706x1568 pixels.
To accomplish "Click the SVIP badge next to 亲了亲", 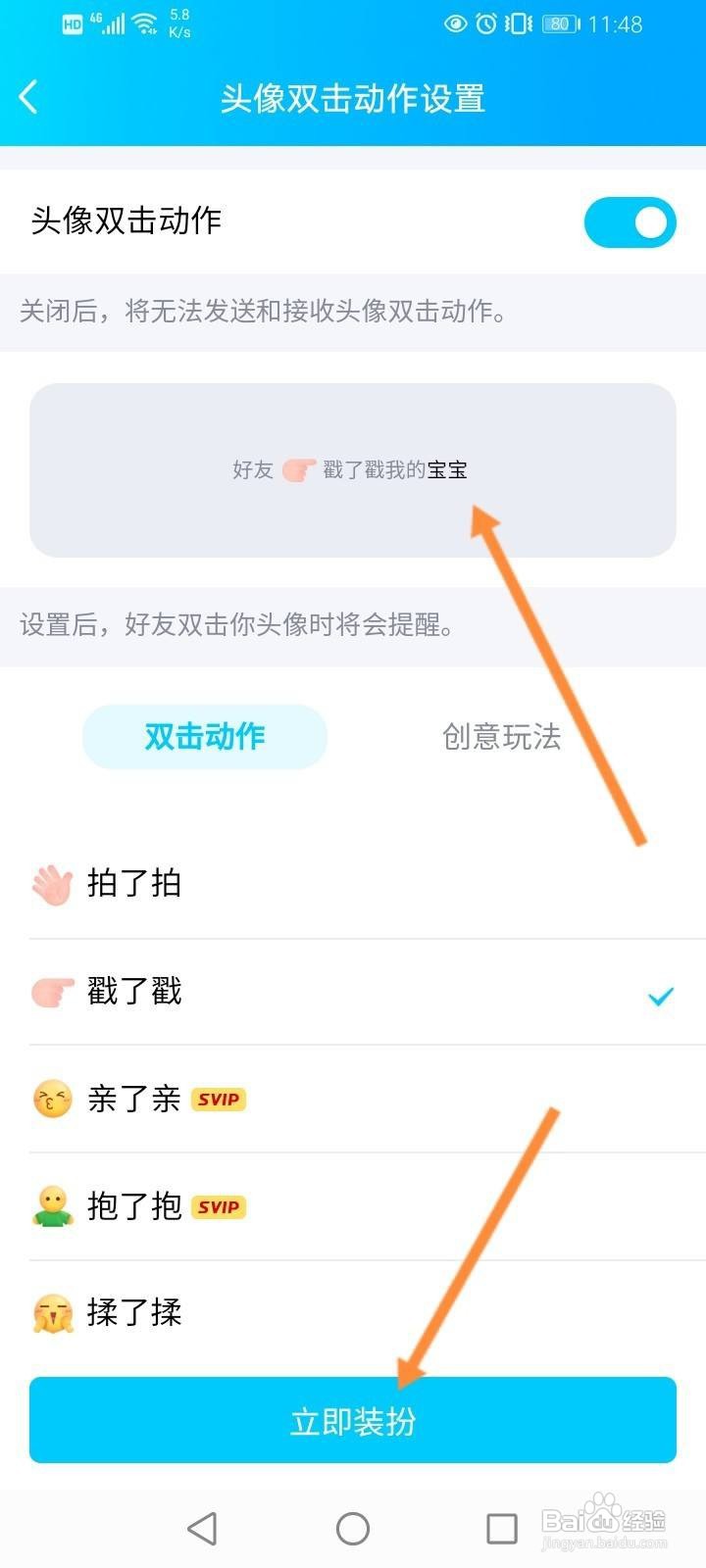I will [218, 1100].
